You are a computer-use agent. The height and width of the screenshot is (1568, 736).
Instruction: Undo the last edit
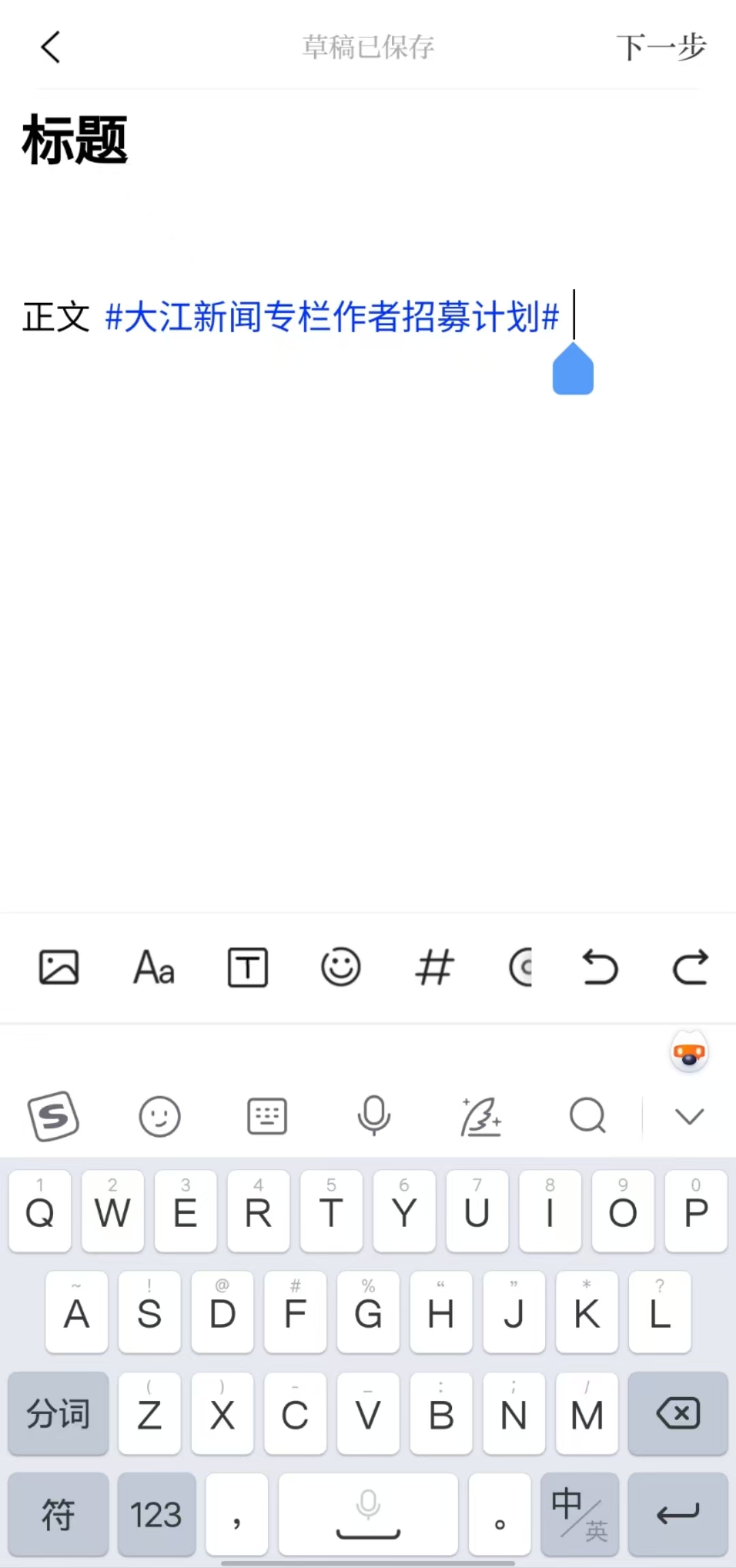tap(600, 967)
